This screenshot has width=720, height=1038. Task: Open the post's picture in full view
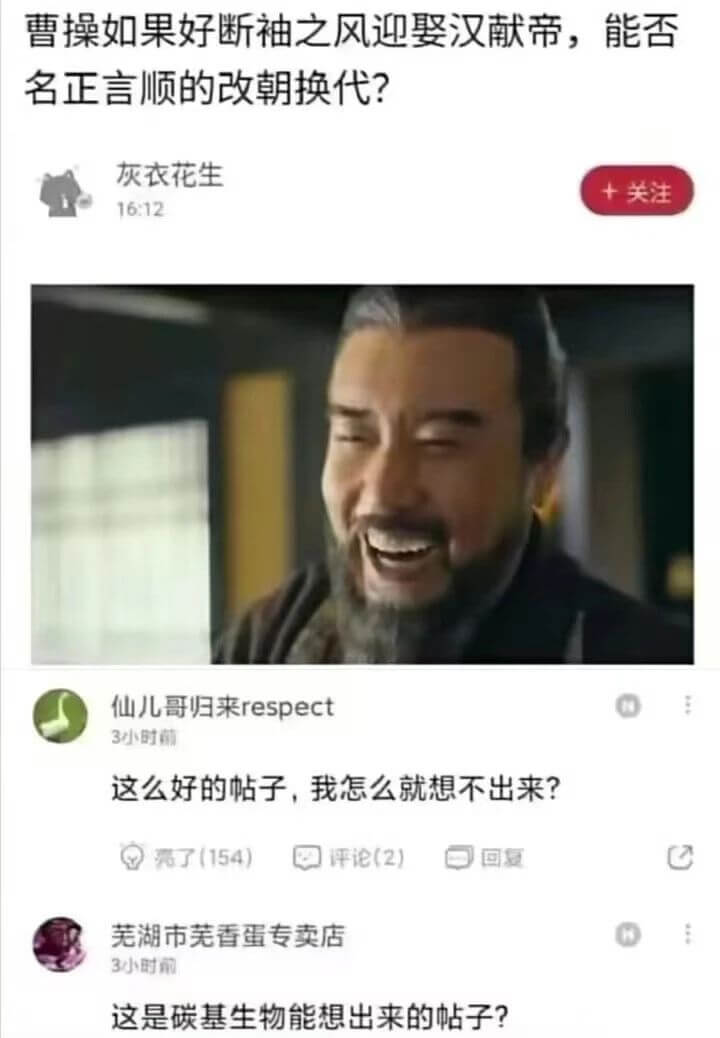tap(361, 474)
